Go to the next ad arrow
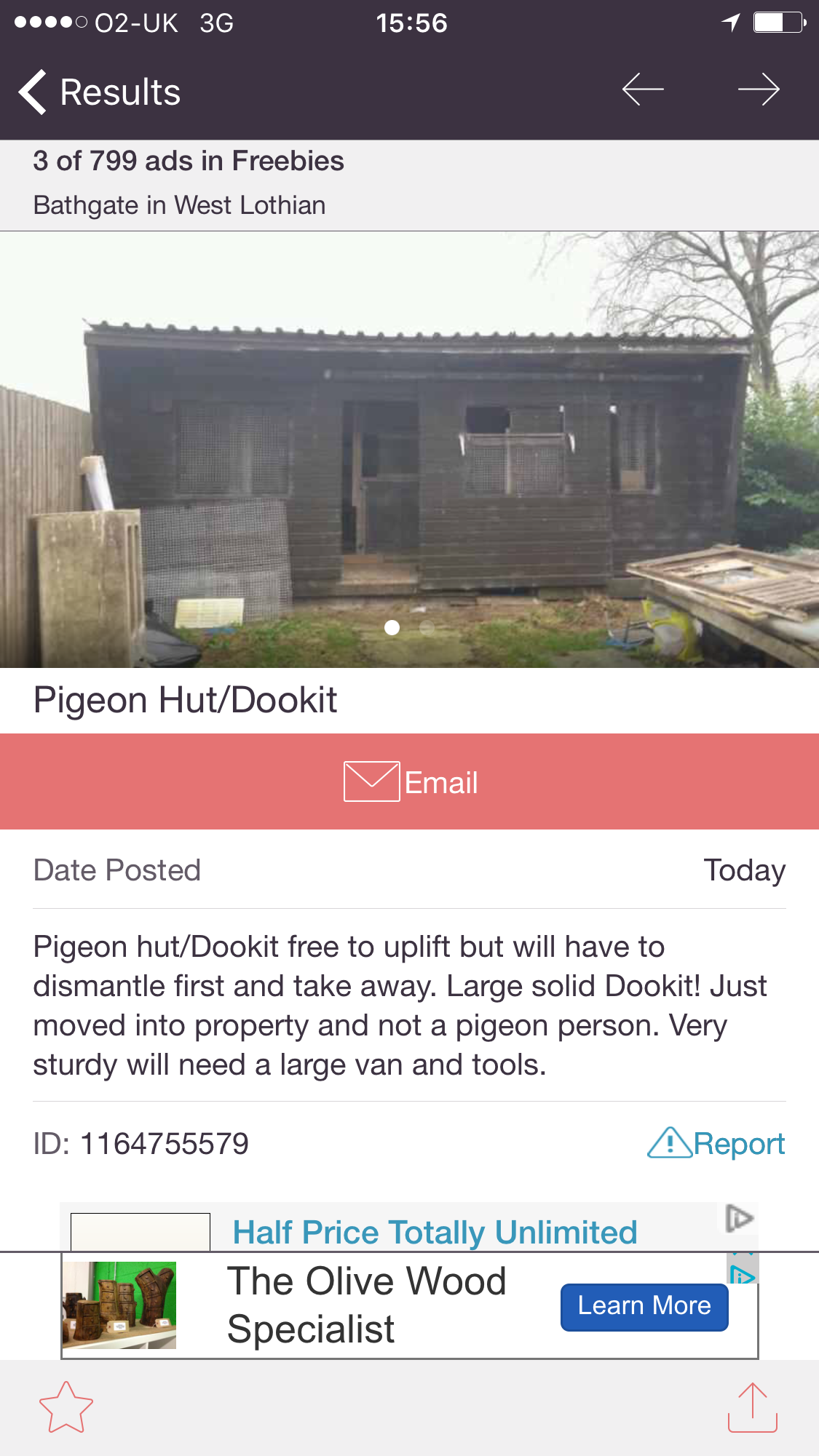This screenshot has width=819, height=1456. click(x=759, y=89)
